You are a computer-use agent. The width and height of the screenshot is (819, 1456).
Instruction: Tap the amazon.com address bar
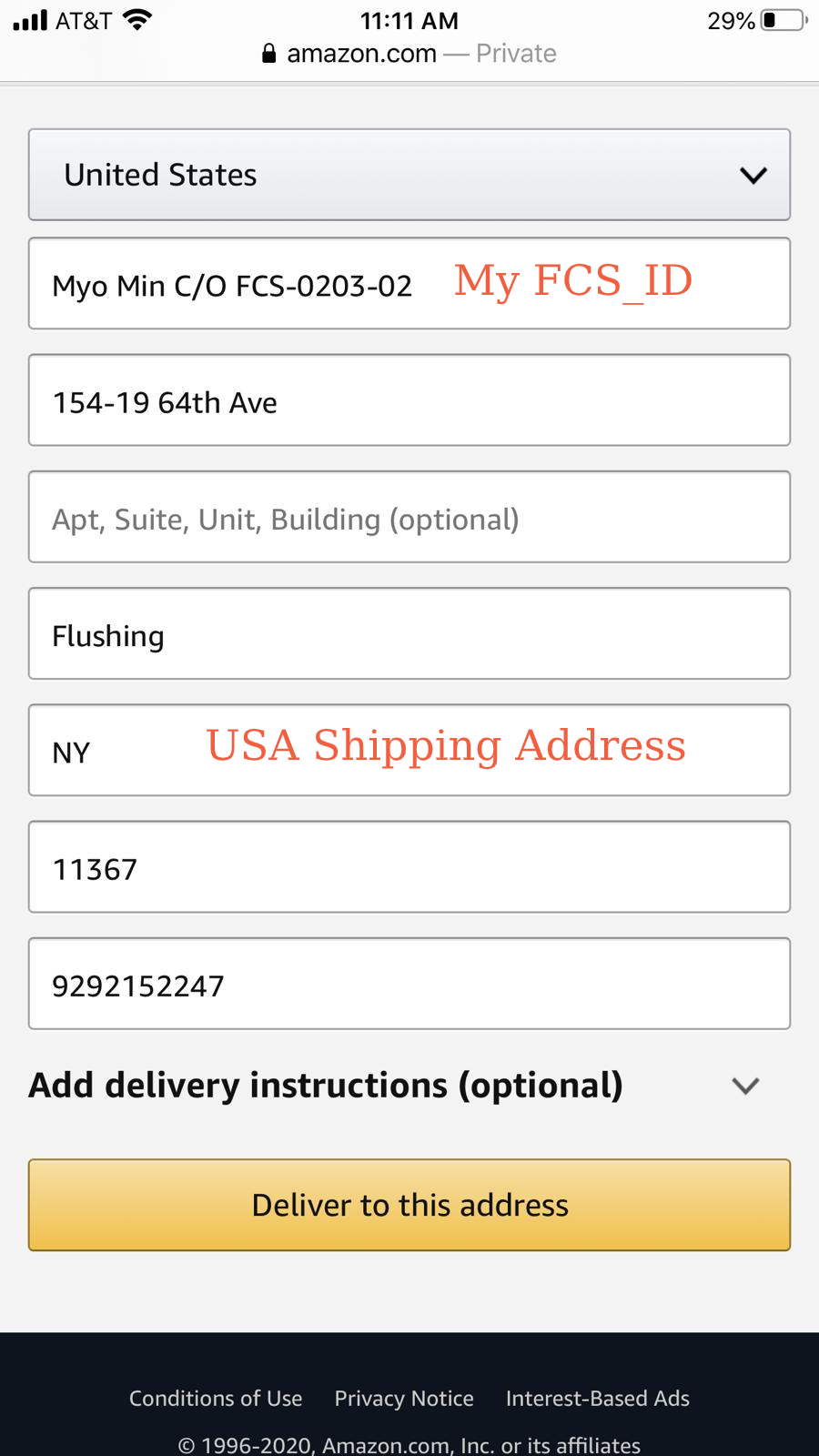(x=409, y=54)
